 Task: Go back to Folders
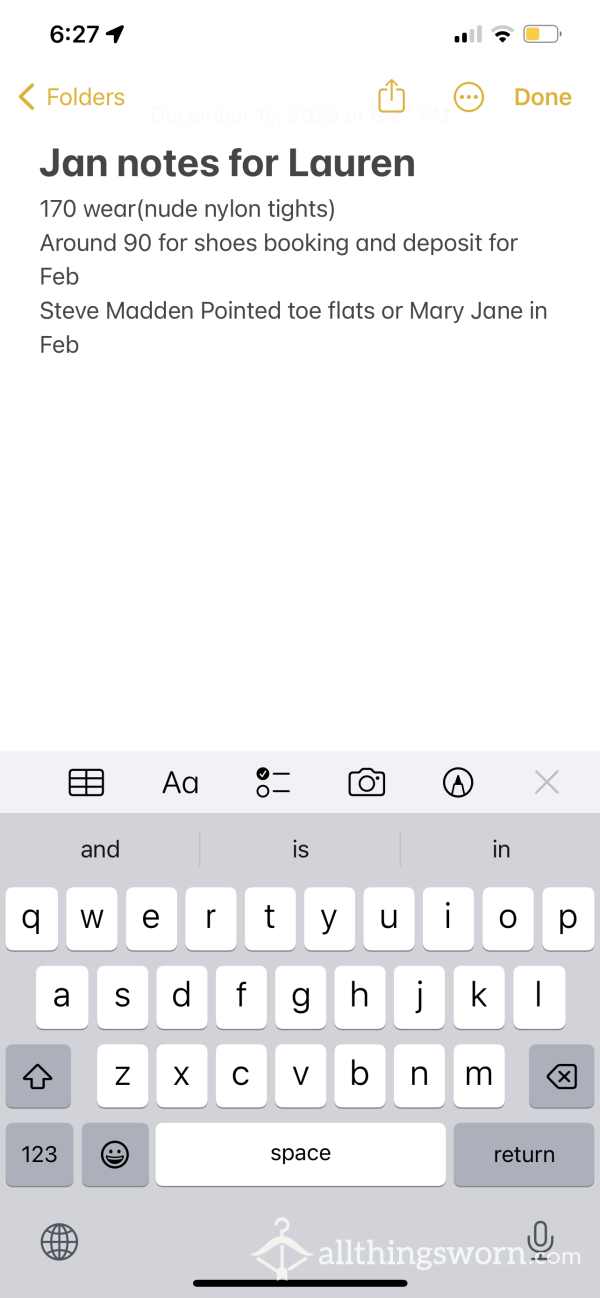(72, 97)
